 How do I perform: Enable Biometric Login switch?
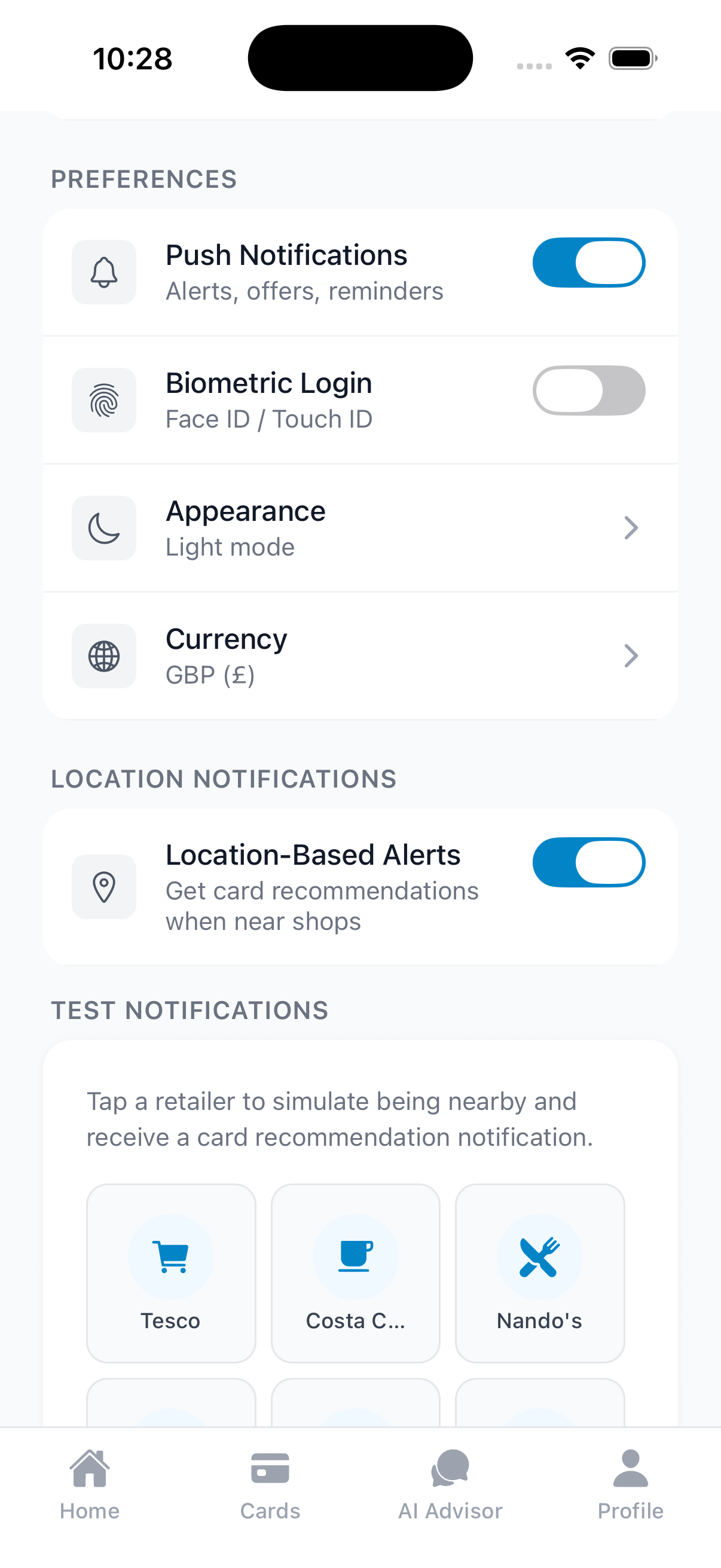click(x=588, y=390)
